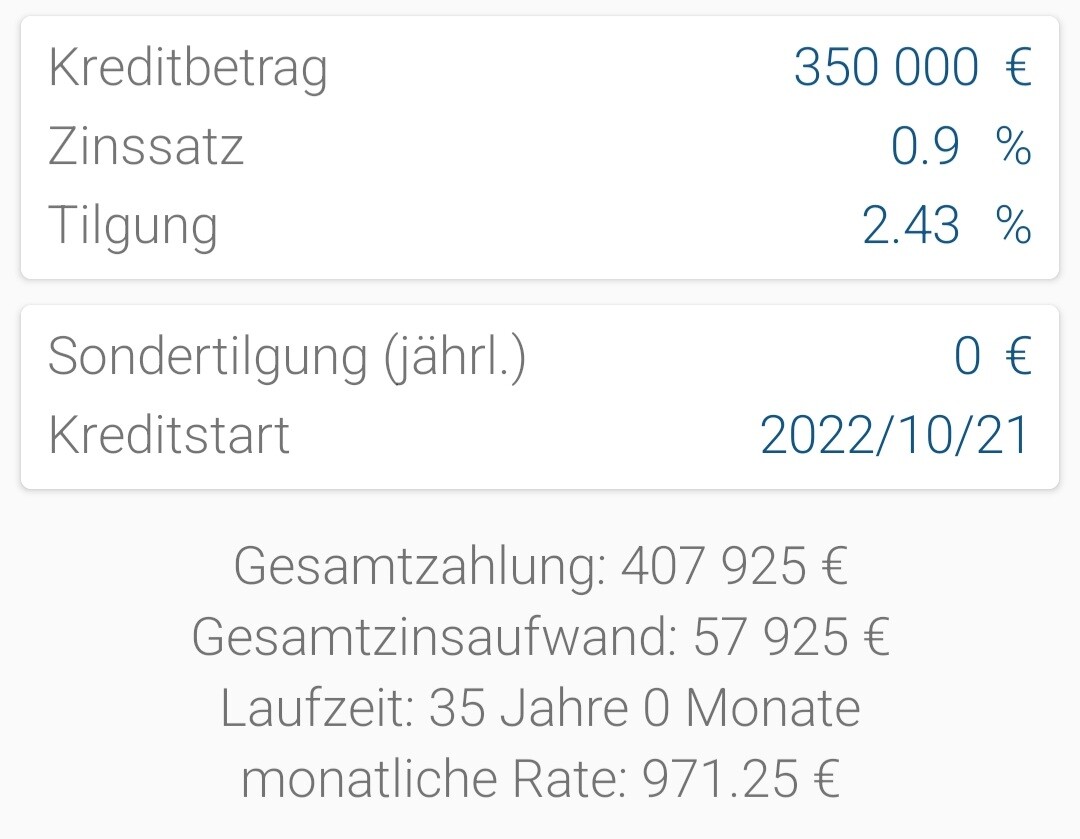Tap the Tilgung value 2.43

(909, 225)
